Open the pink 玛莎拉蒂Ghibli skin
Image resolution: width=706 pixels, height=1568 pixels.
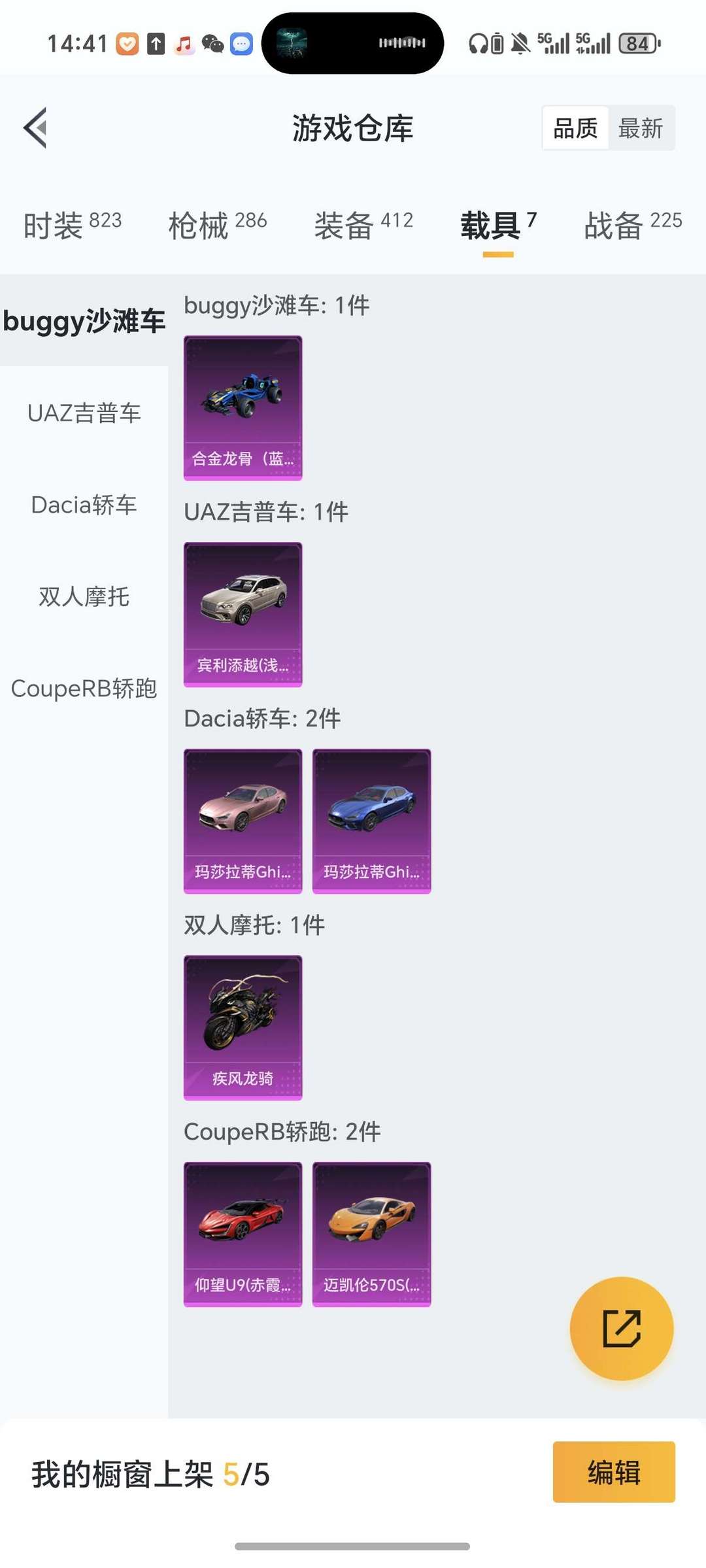pyautogui.click(x=243, y=821)
